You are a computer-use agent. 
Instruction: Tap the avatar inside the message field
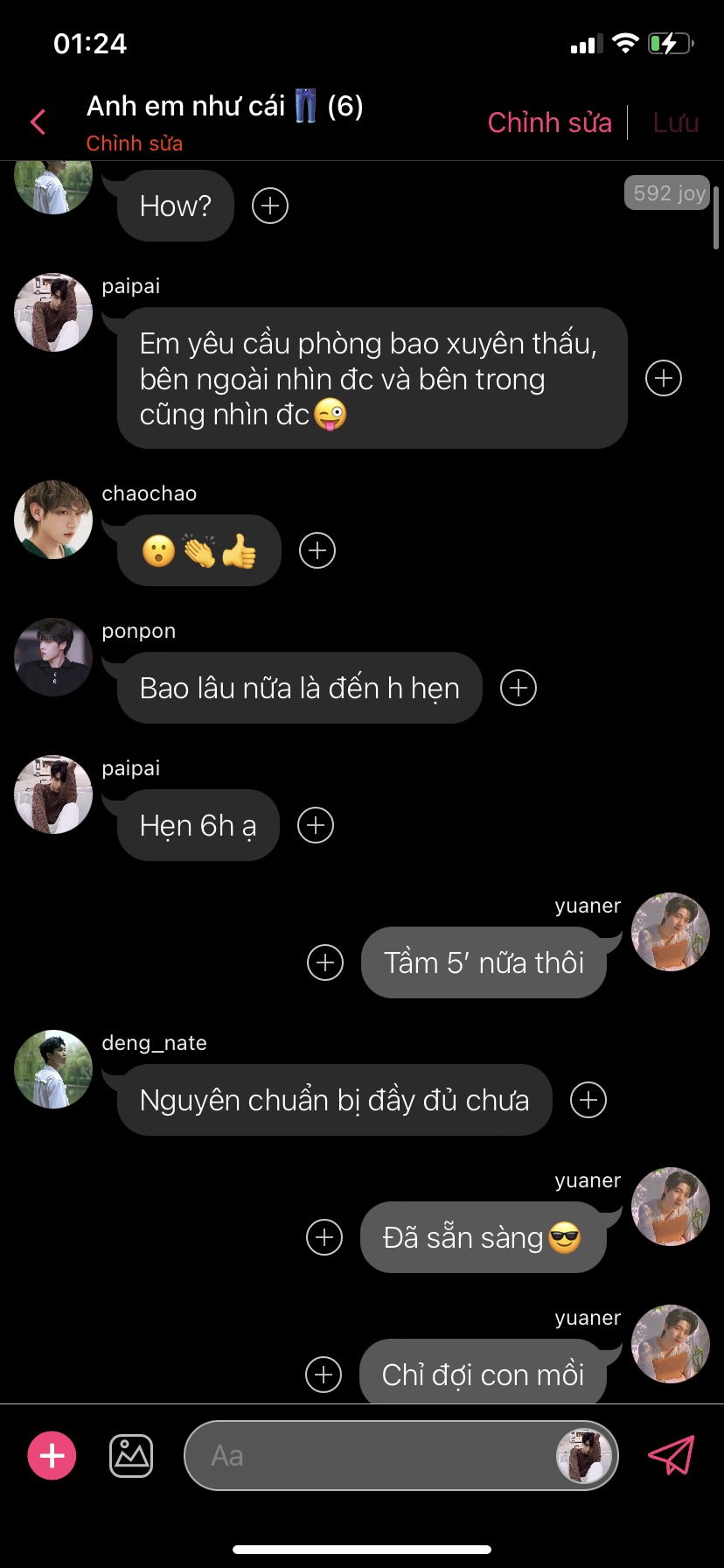pos(582,1455)
